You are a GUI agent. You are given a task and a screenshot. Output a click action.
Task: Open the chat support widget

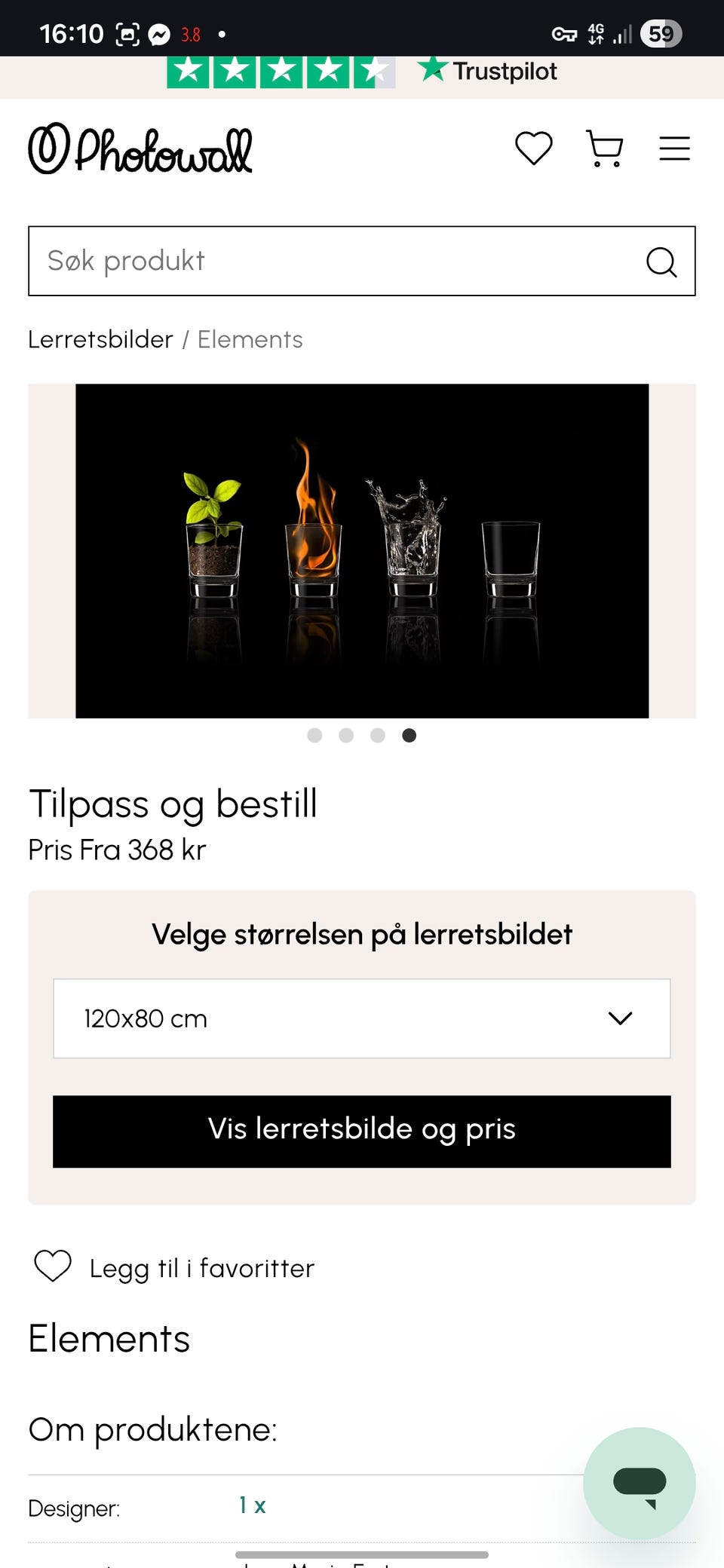[640, 1483]
